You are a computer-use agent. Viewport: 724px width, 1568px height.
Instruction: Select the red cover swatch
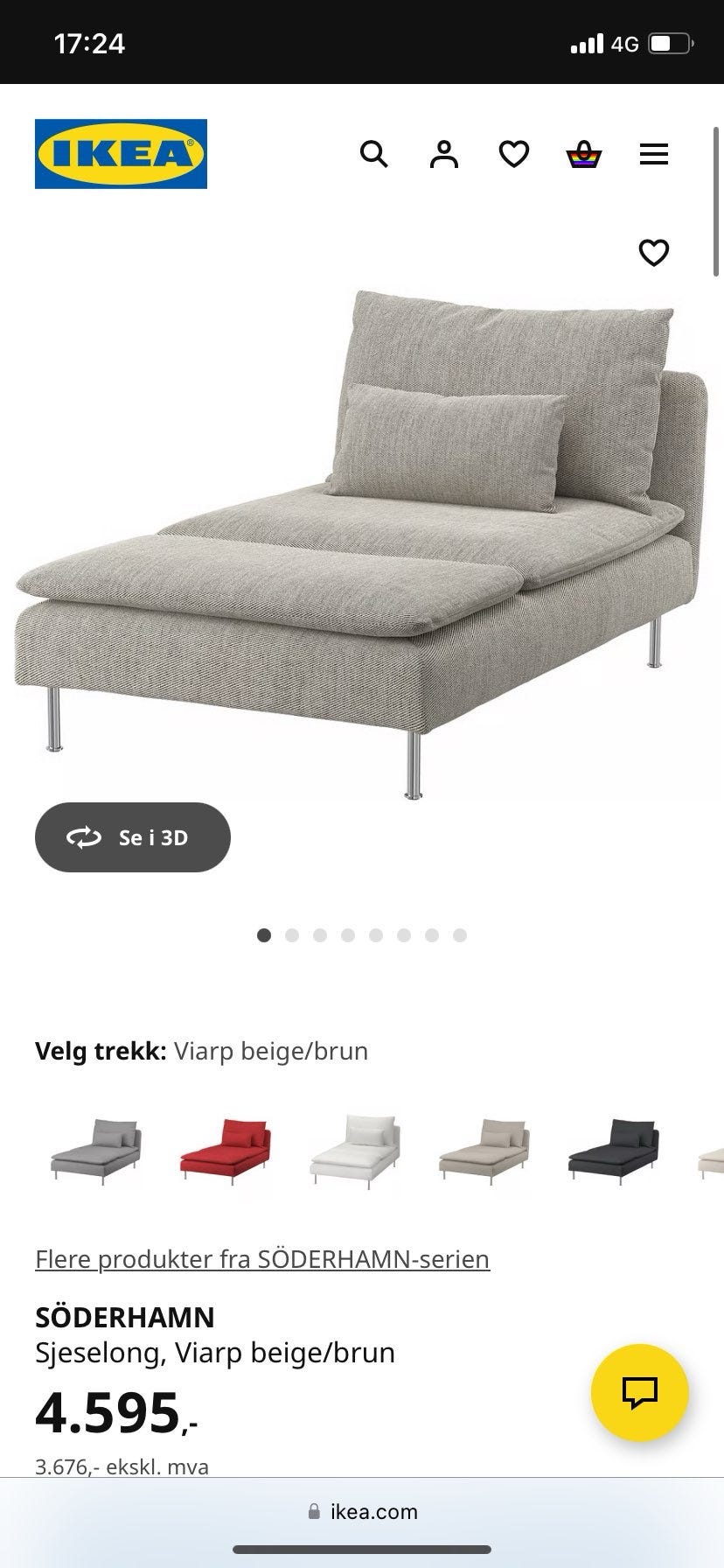[226, 1150]
